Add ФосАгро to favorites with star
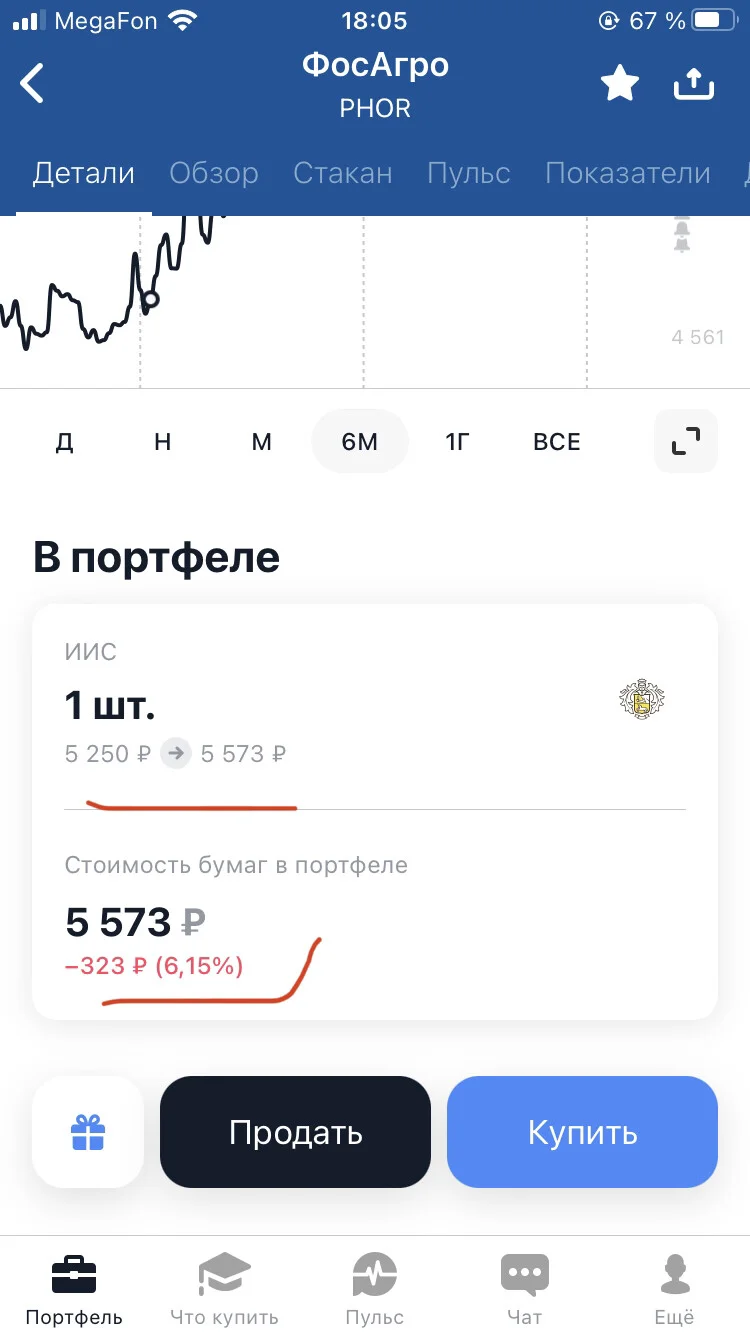 click(x=619, y=84)
